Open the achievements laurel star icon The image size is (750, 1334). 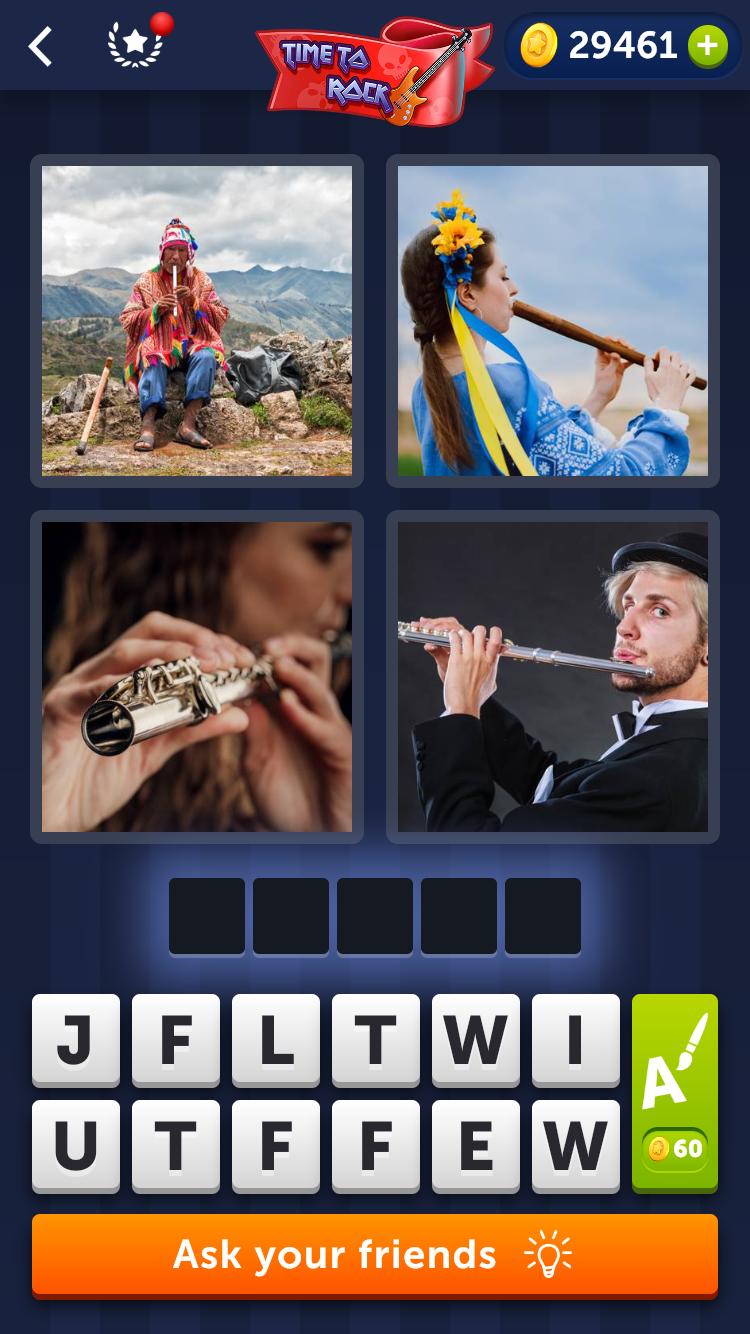(136, 46)
